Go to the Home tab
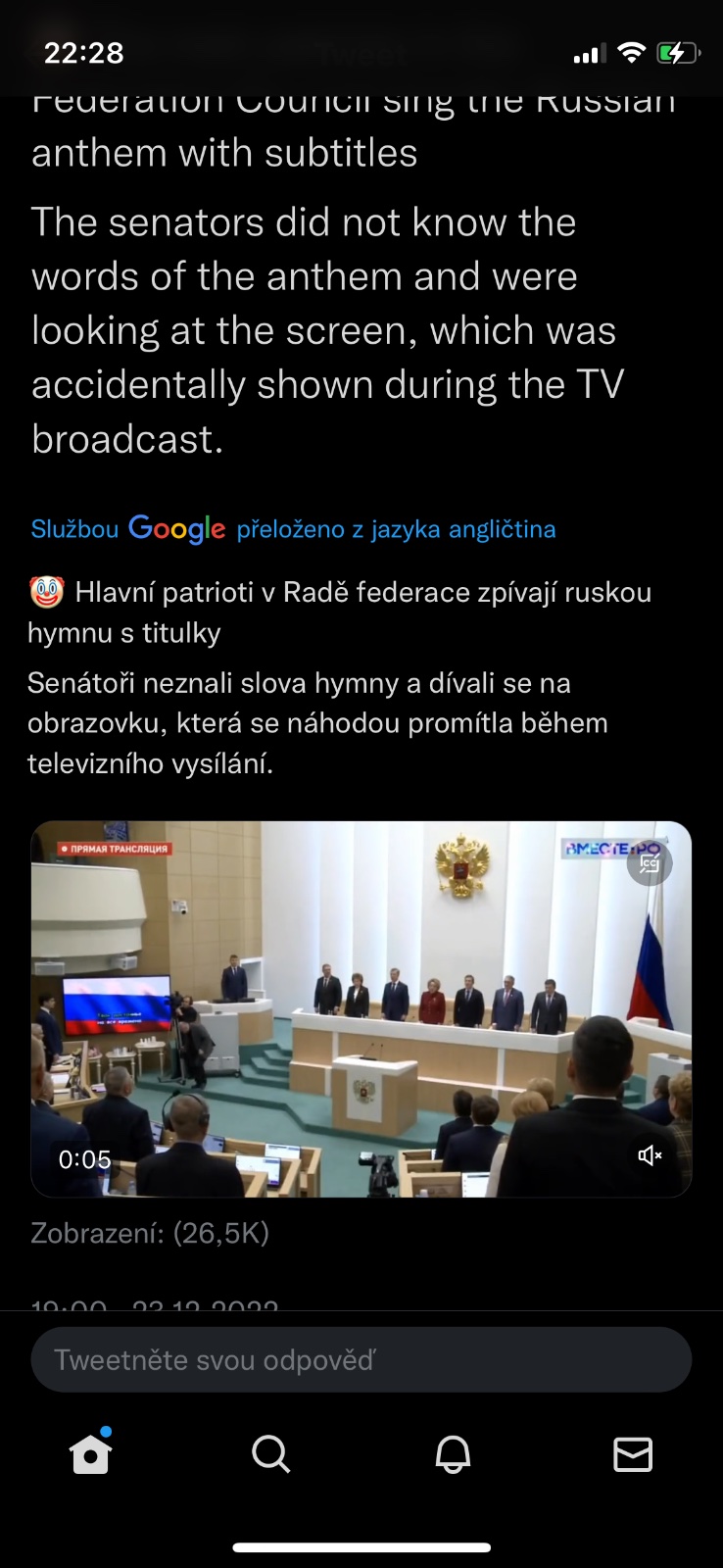723x1568 pixels. click(90, 1454)
